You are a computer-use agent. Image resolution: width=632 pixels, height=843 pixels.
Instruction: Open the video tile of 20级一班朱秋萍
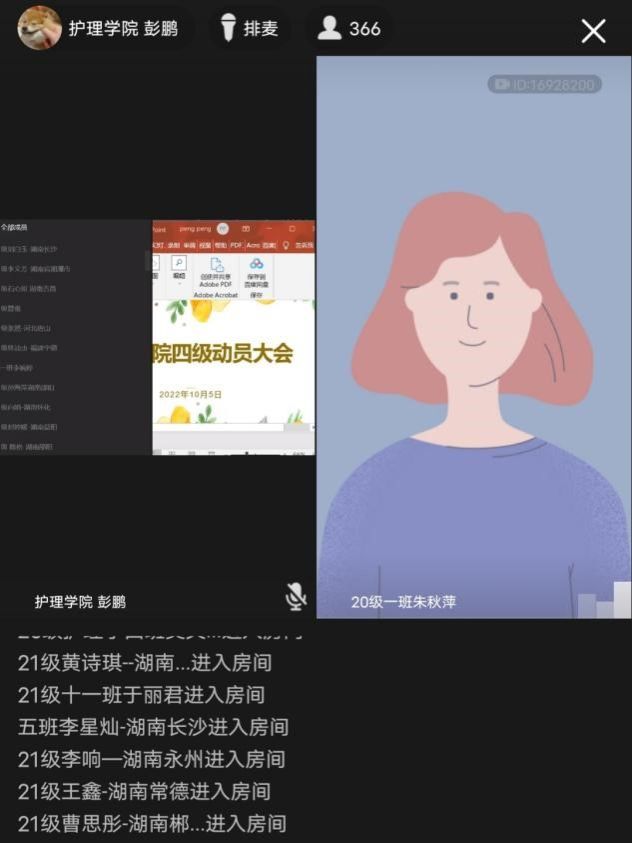tap(474, 337)
